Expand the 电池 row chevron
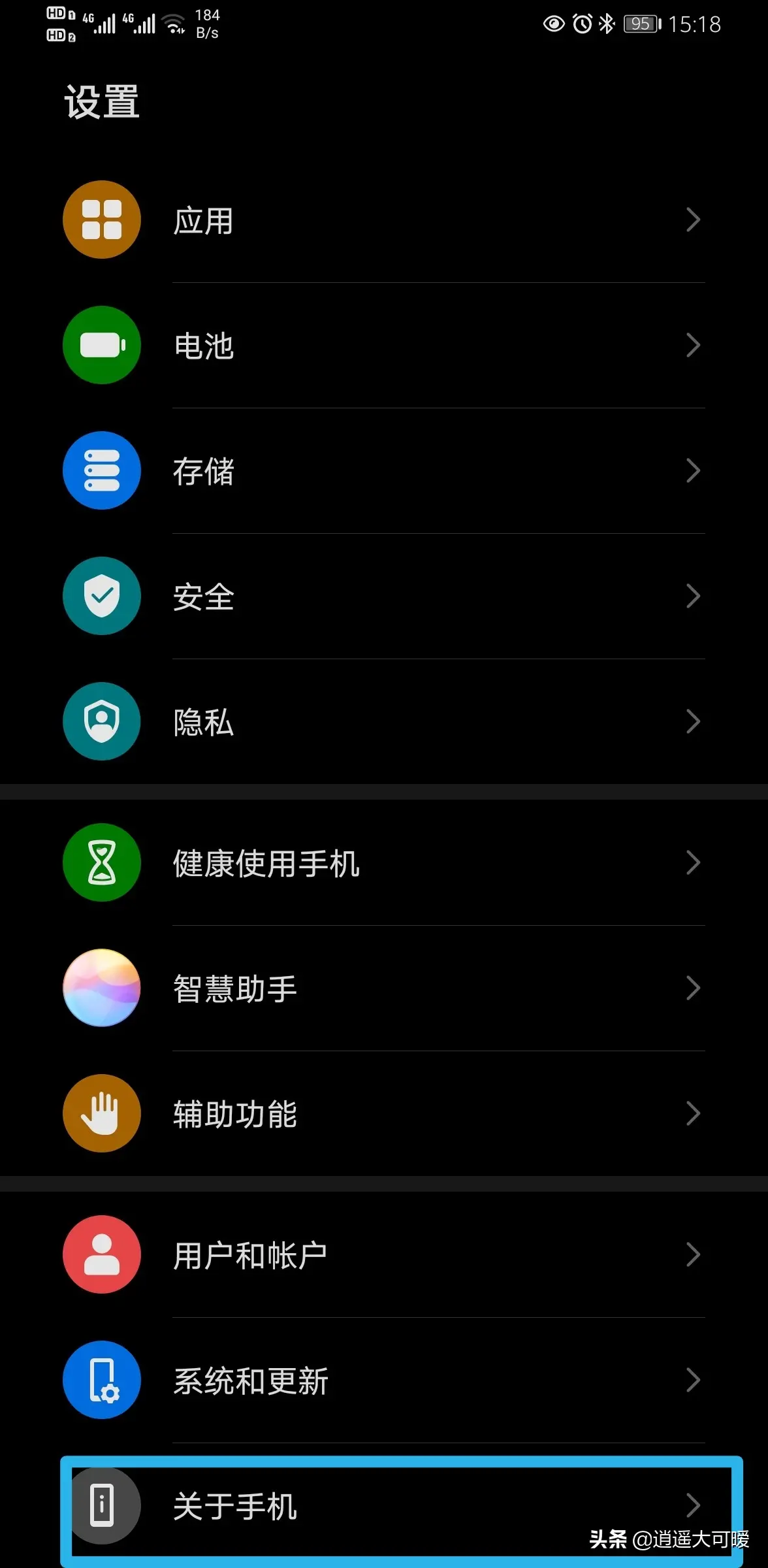The image size is (768, 1568). point(694,345)
